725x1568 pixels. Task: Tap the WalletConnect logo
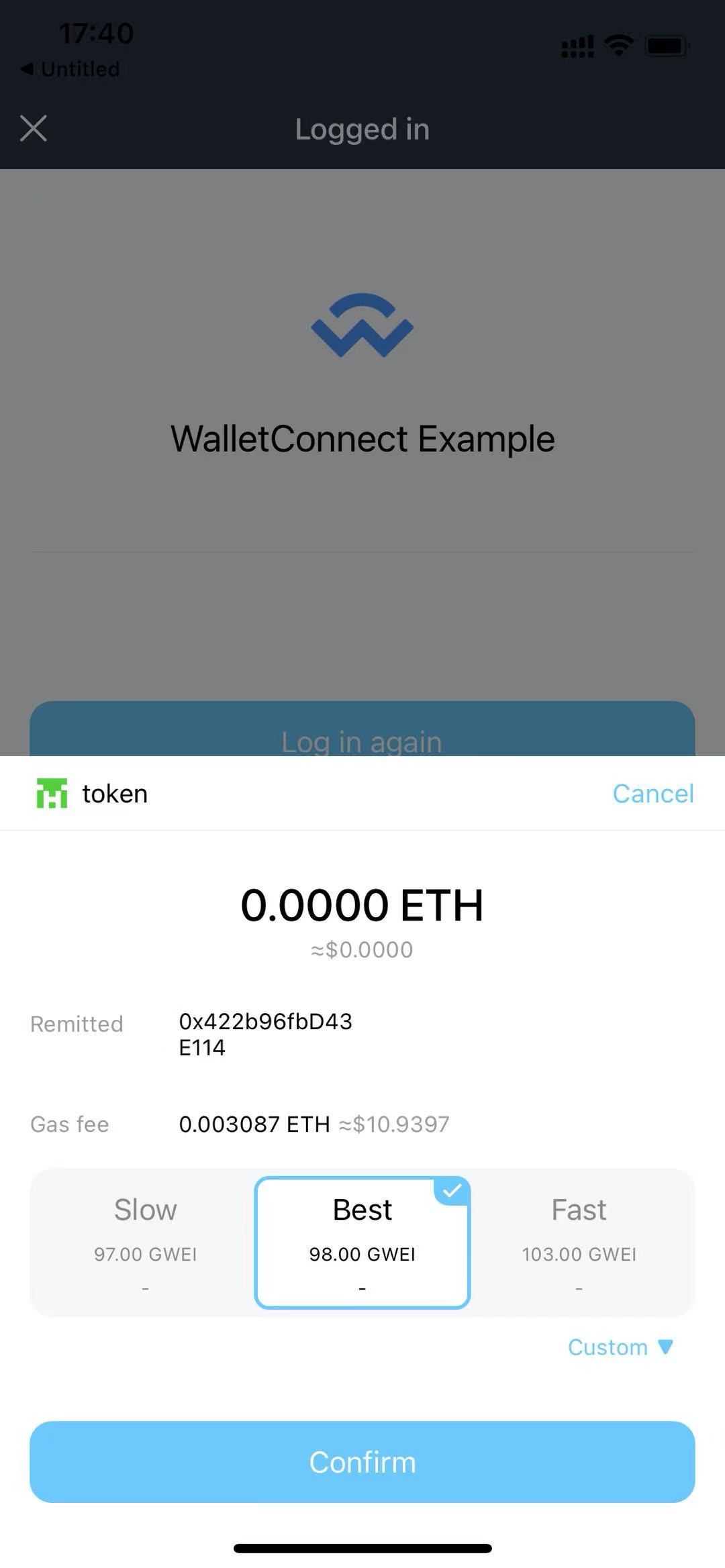coord(362,325)
